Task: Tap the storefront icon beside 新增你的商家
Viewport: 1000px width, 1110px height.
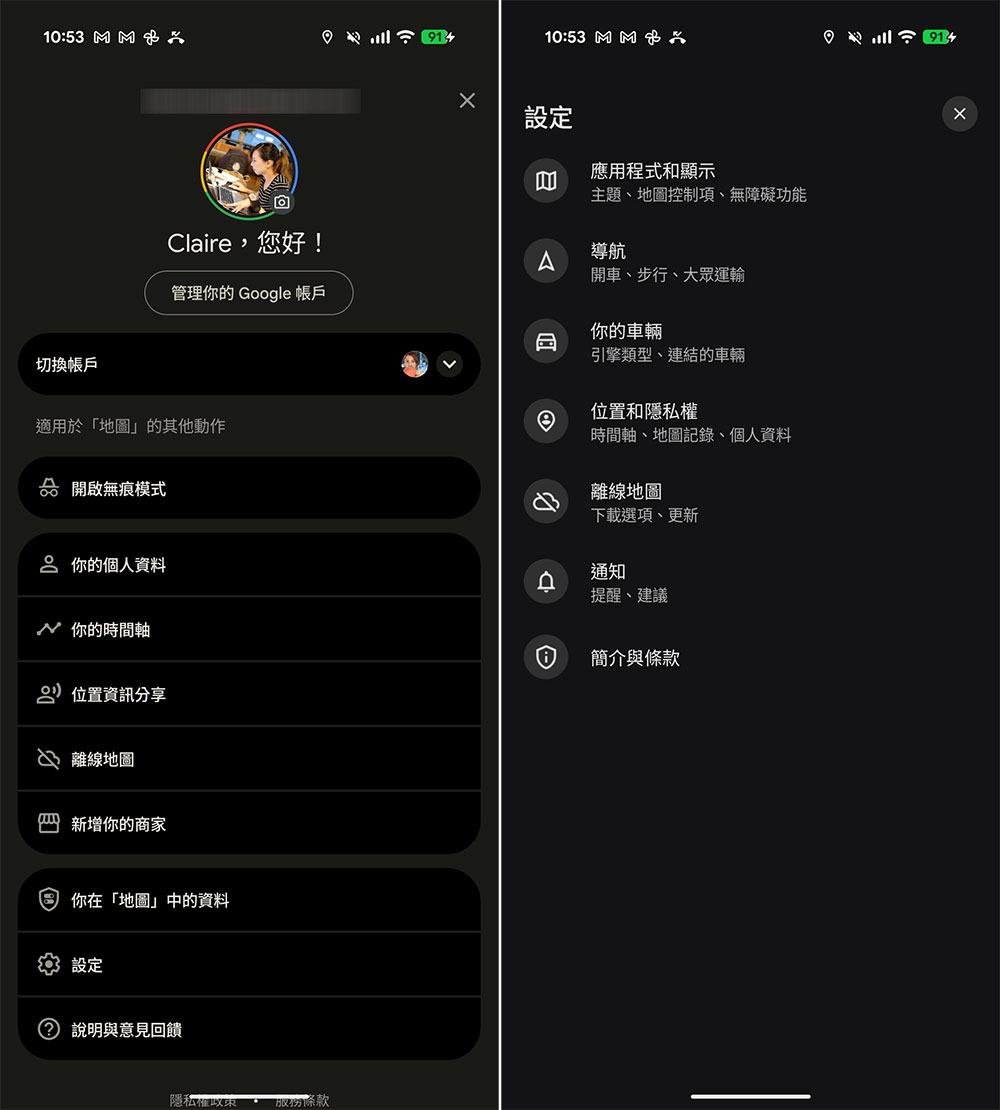Action: [x=48, y=823]
